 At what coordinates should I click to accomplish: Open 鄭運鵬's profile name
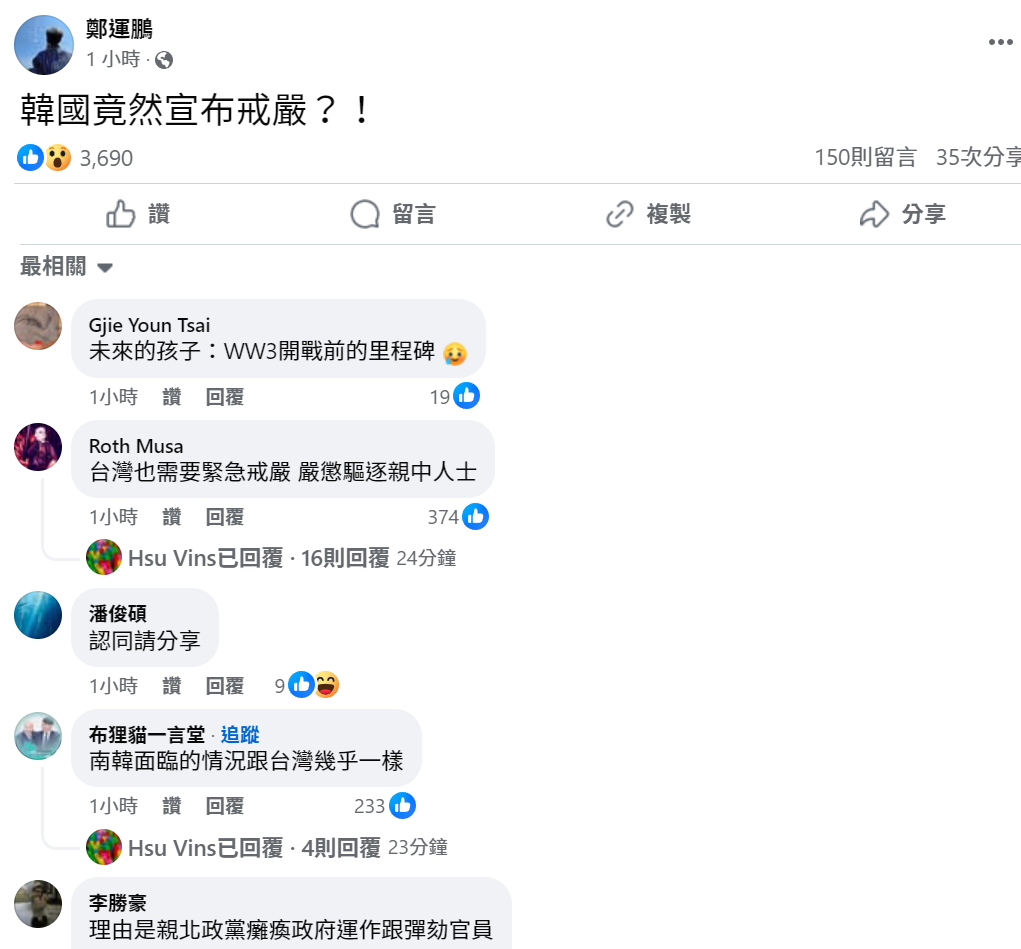click(119, 30)
